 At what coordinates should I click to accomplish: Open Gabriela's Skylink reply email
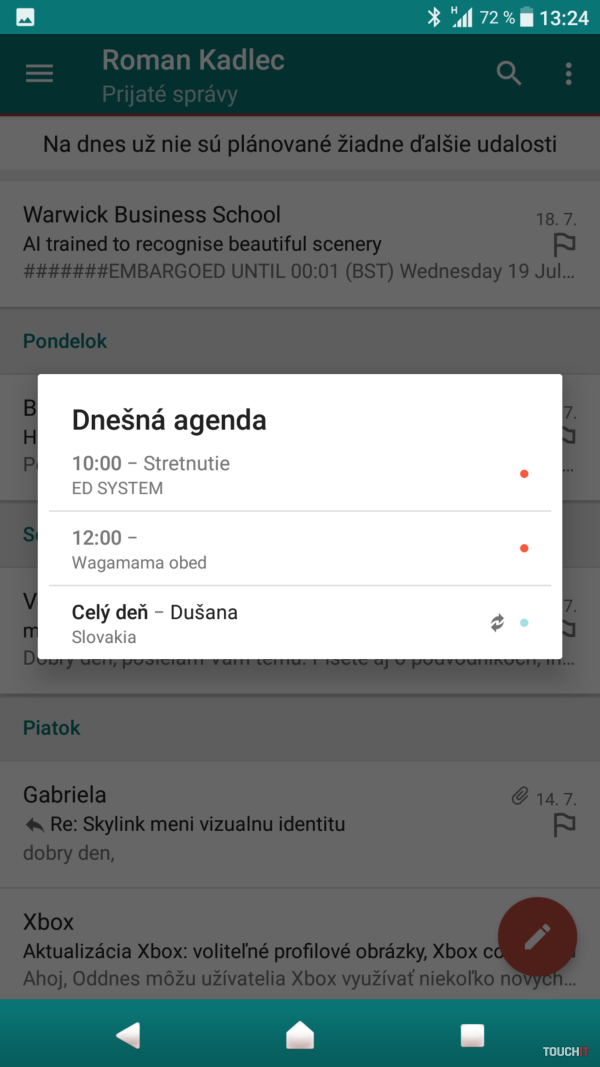(x=260, y=824)
